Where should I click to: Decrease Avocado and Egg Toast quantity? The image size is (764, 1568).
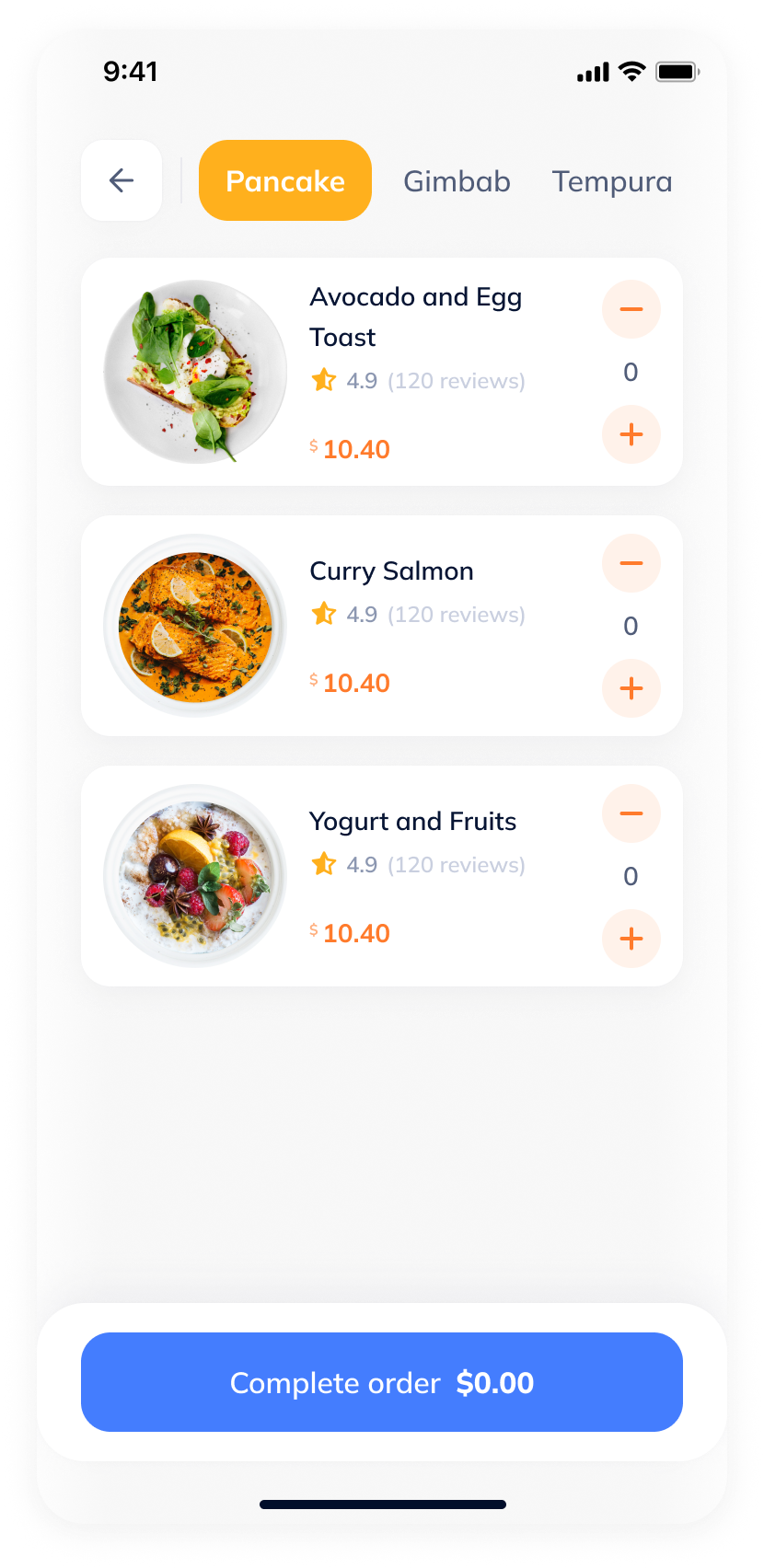click(x=631, y=309)
